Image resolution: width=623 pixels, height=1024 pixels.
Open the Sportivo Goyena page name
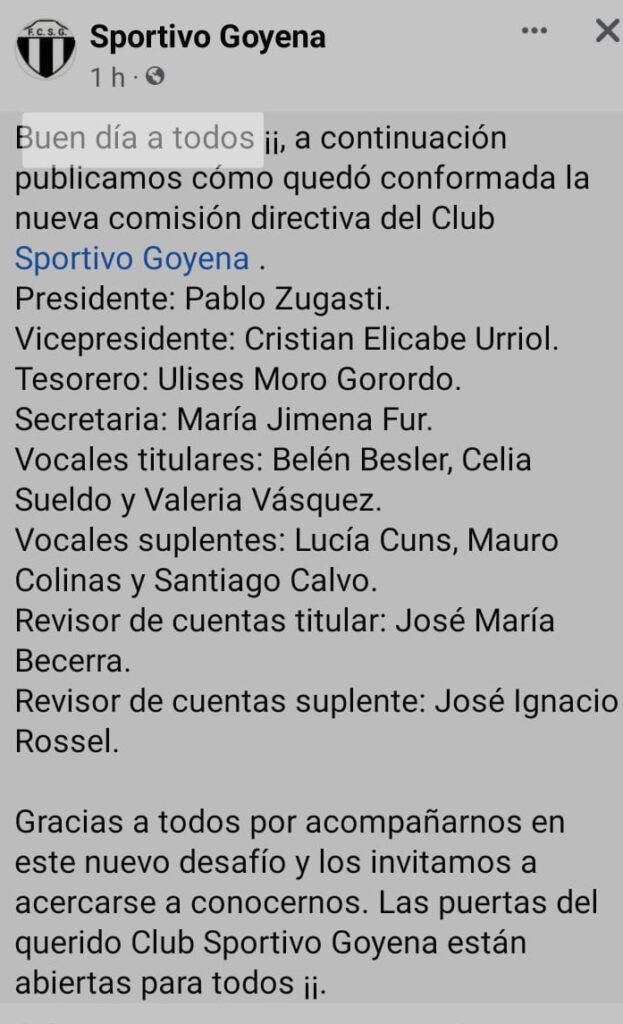click(x=207, y=38)
